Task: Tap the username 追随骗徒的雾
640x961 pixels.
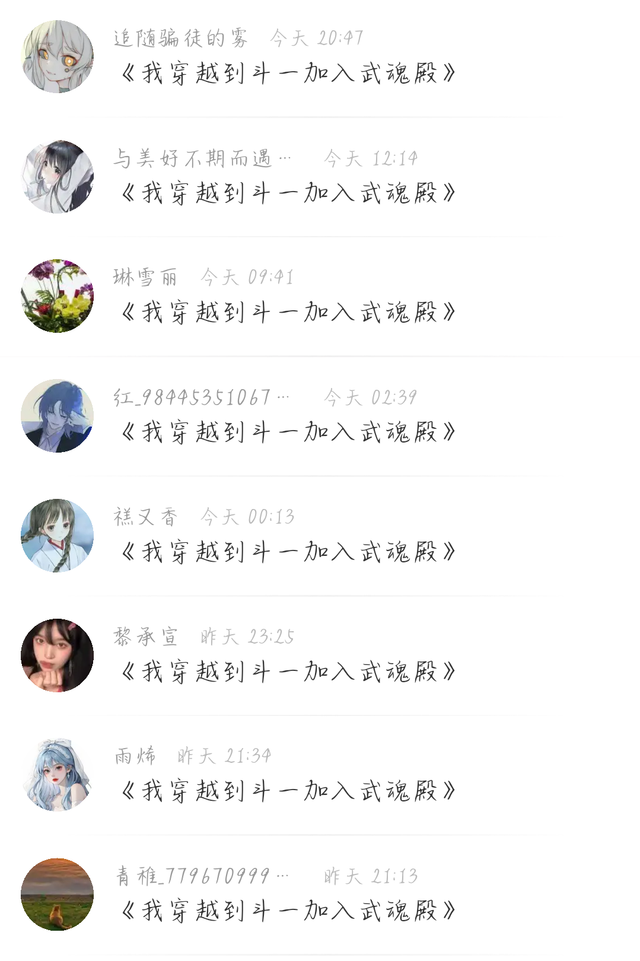Action: [181, 39]
